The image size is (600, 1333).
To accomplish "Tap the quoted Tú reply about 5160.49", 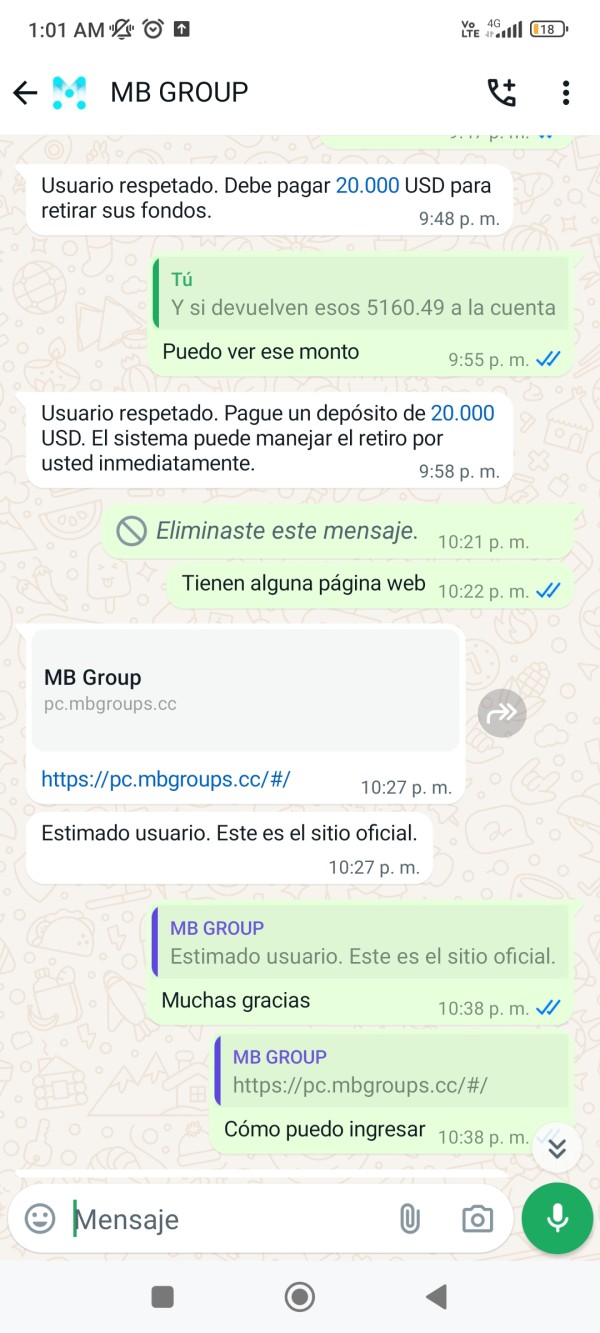I will click(360, 293).
